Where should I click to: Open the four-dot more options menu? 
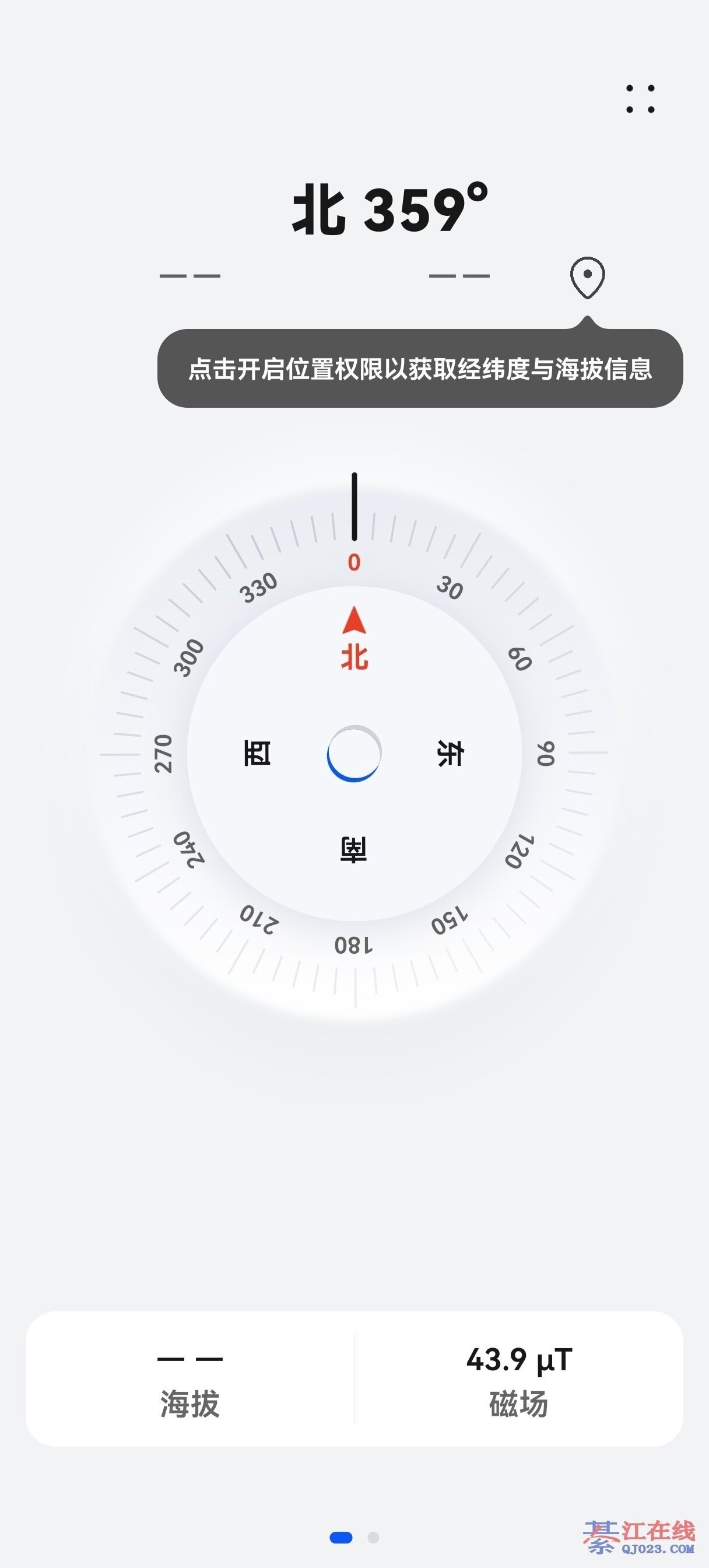point(640,99)
